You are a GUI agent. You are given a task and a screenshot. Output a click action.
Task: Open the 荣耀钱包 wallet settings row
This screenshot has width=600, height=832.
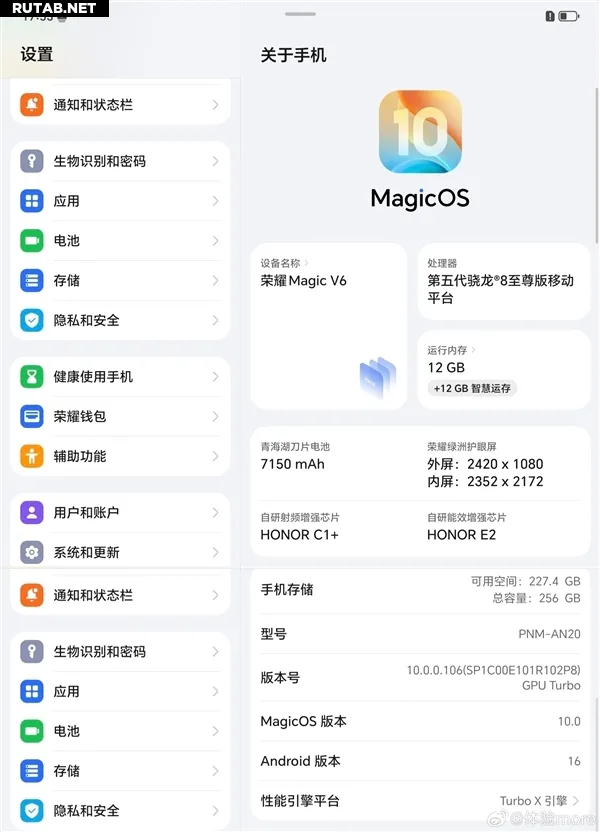click(120, 417)
